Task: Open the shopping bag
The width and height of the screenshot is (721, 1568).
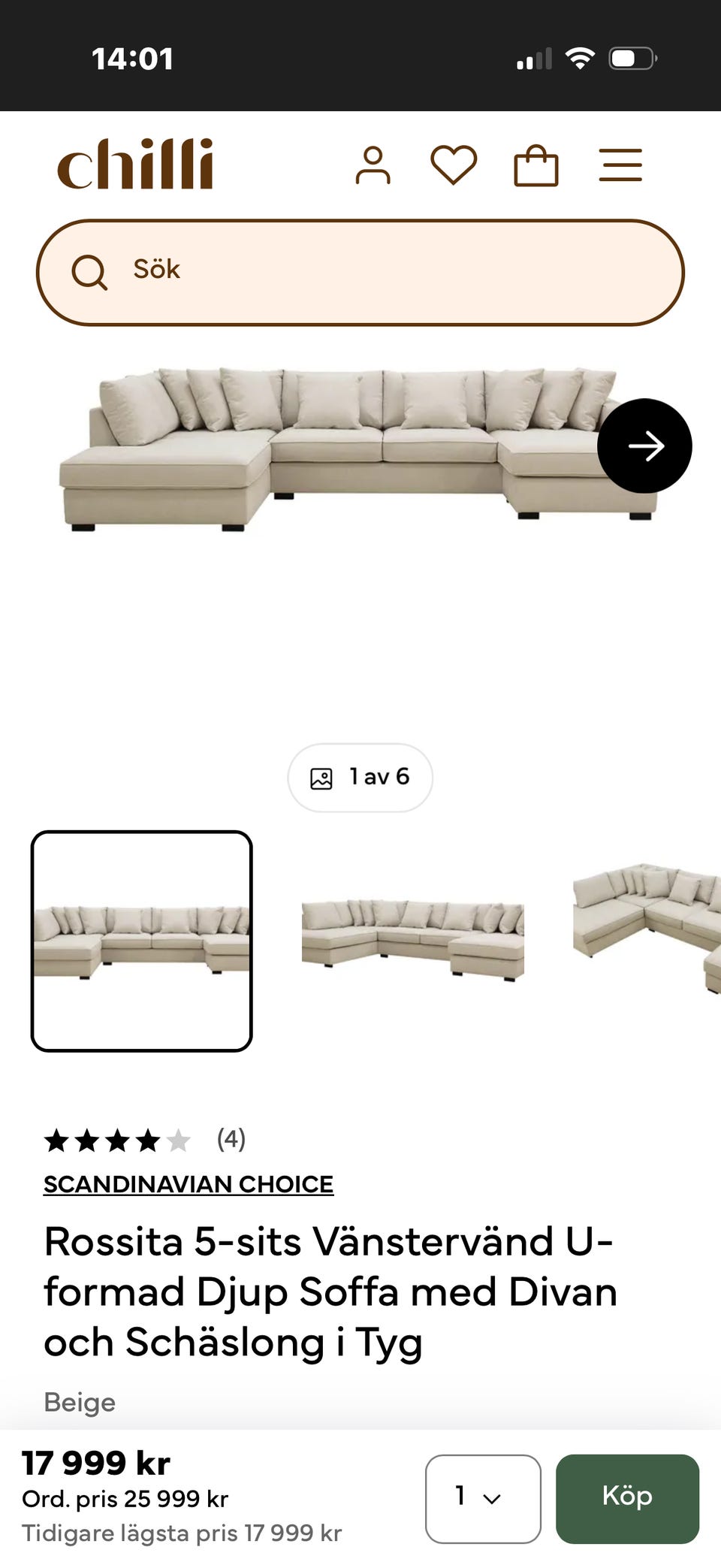Action: point(535,165)
